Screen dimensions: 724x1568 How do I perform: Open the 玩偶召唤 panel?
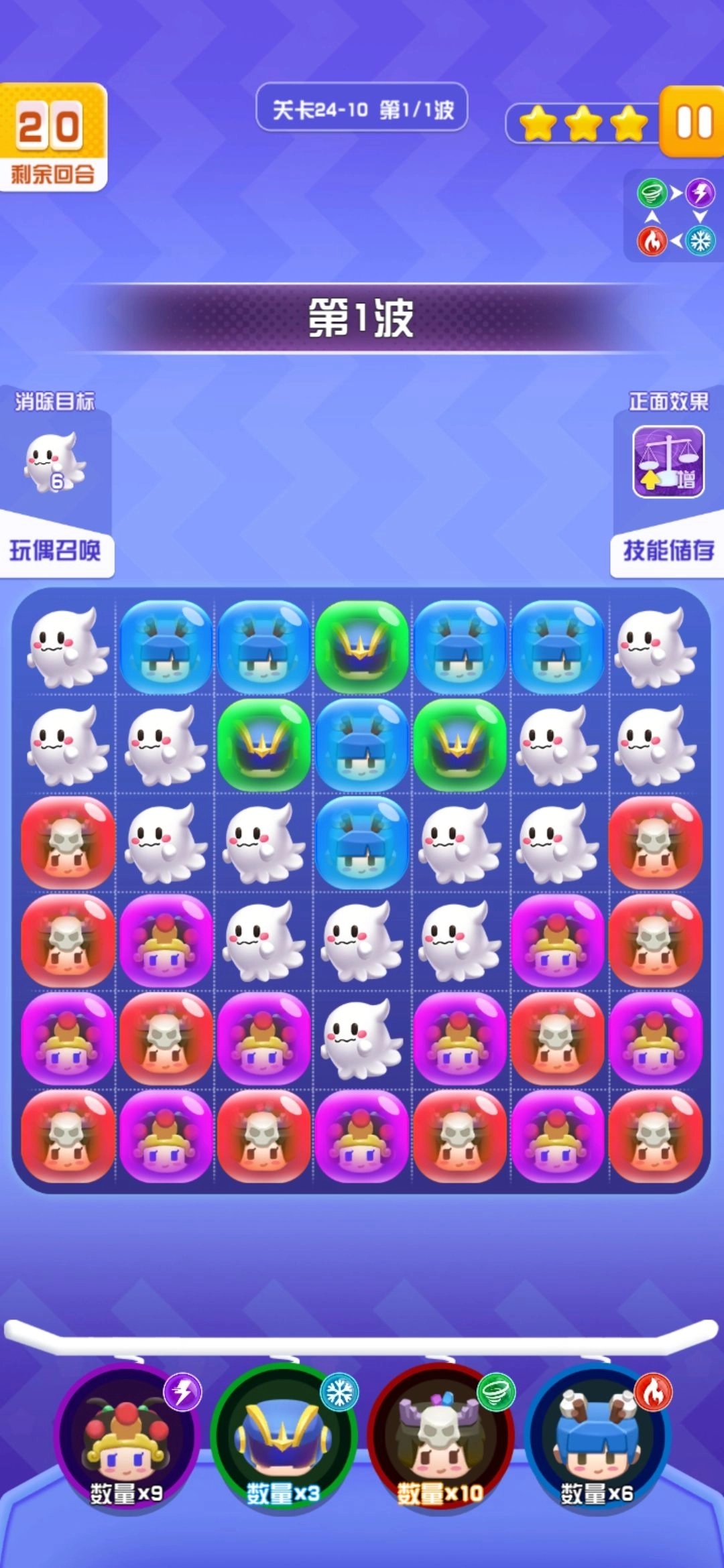55,551
